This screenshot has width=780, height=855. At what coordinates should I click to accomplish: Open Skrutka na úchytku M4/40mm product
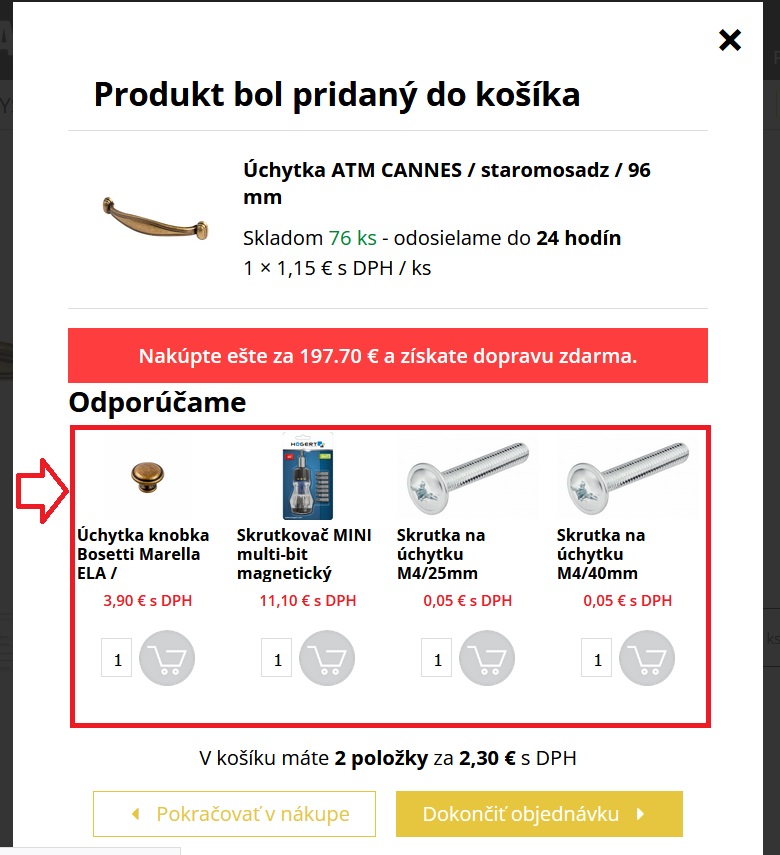click(x=601, y=554)
